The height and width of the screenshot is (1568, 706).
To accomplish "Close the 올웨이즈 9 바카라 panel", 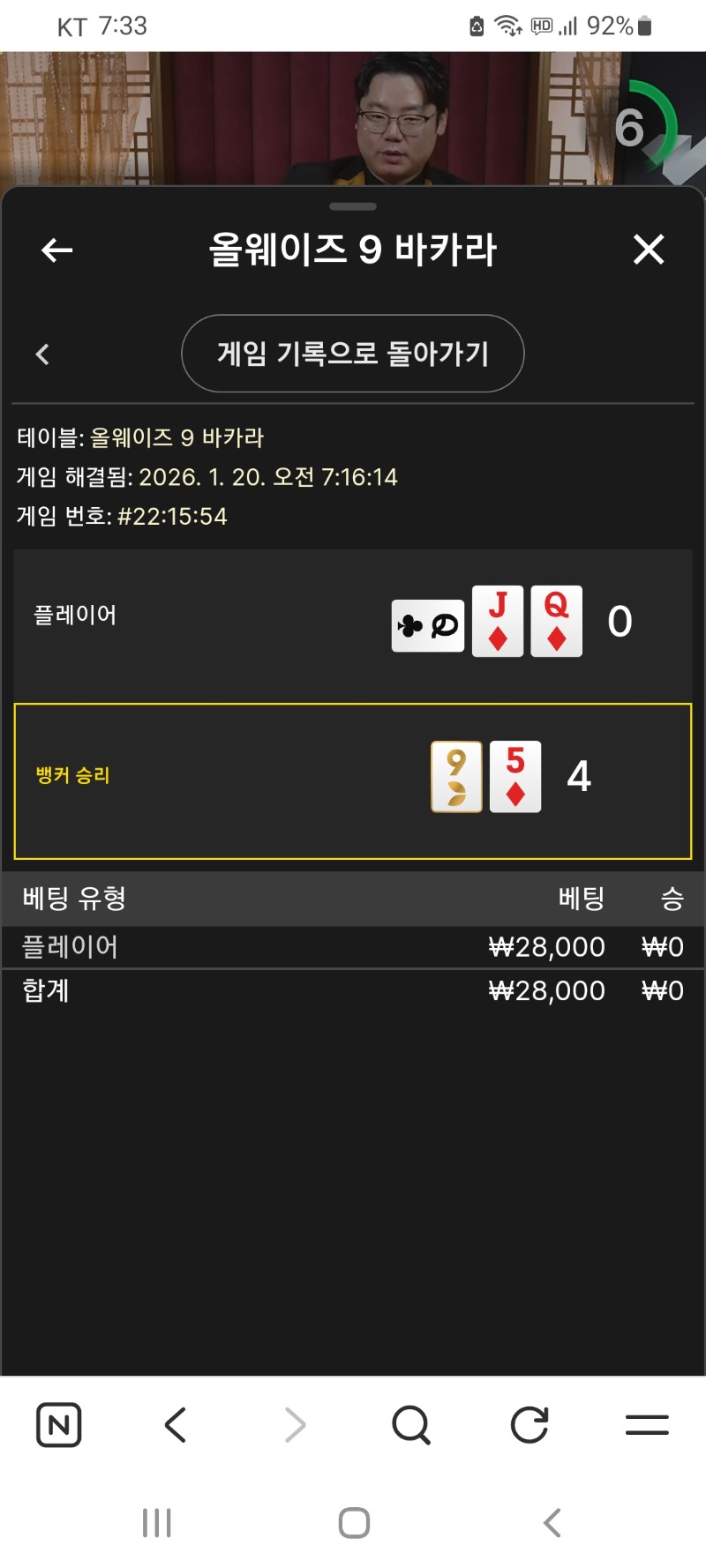I will 649,250.
